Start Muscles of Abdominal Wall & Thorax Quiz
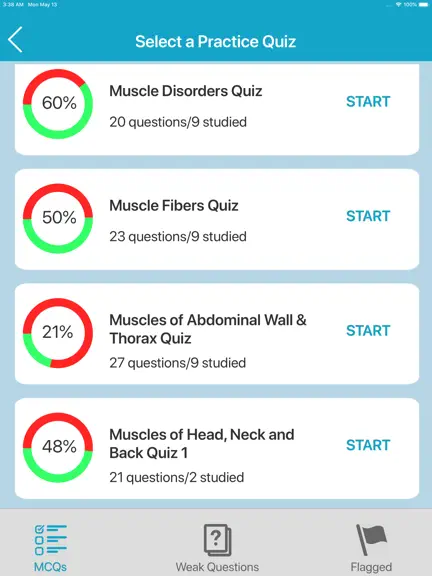432x576 pixels. pyautogui.click(x=368, y=331)
